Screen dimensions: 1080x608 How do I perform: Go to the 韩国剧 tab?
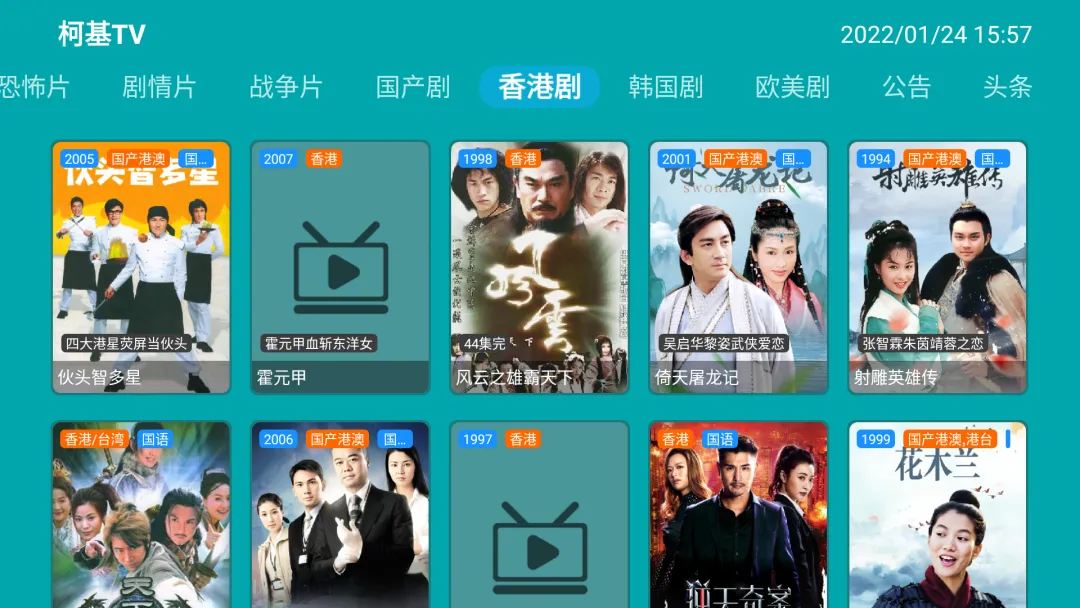(666, 87)
